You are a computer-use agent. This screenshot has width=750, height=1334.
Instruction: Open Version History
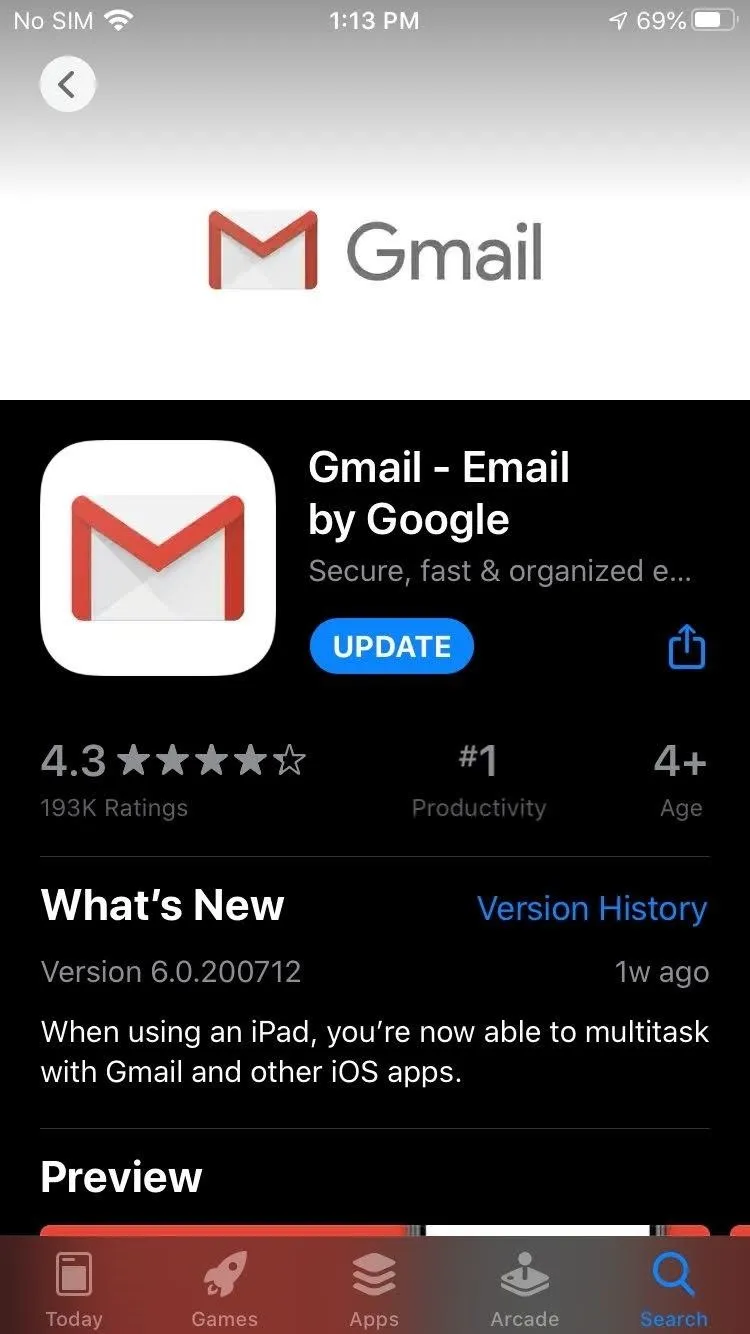592,908
